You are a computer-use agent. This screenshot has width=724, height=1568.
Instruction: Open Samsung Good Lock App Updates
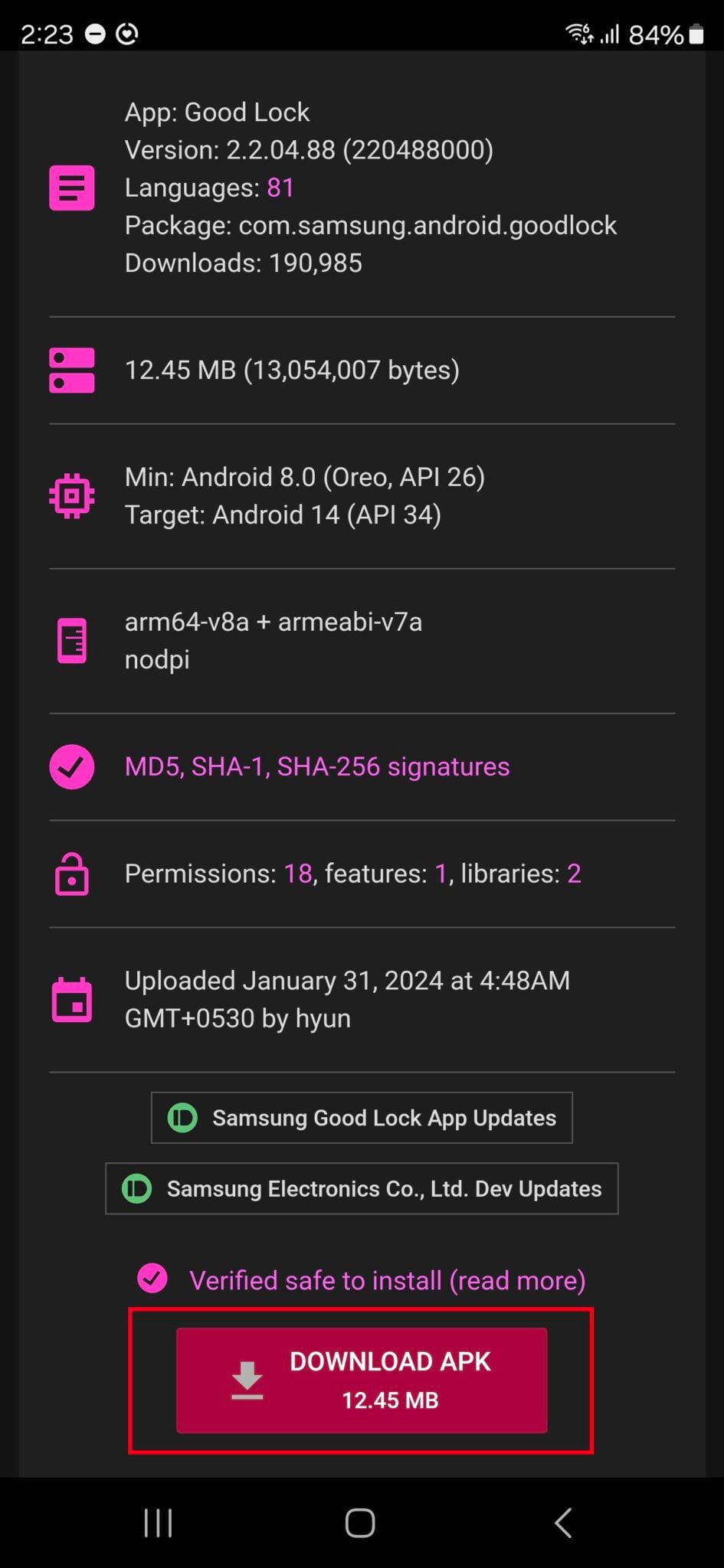[362, 1117]
